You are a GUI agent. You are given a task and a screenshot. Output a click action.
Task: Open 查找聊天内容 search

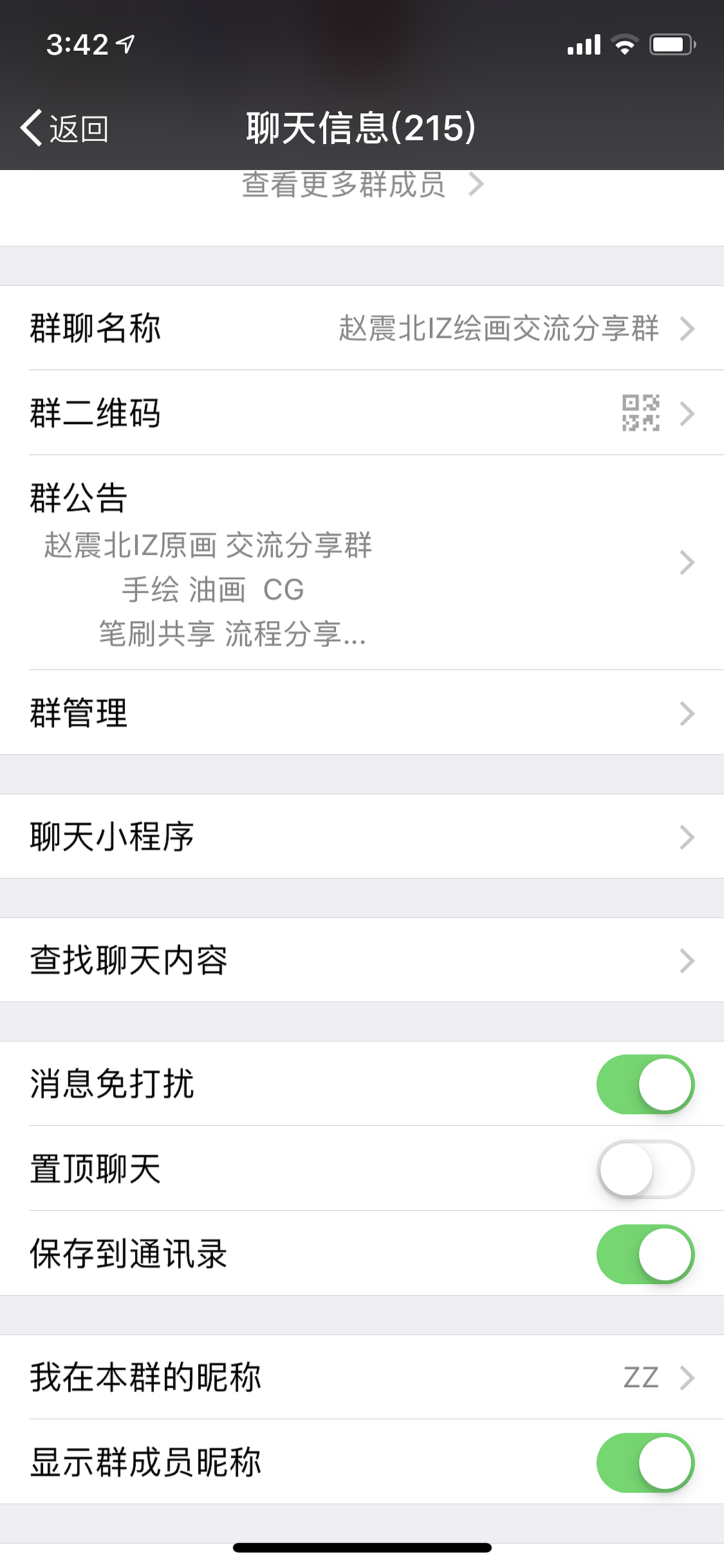(x=362, y=960)
